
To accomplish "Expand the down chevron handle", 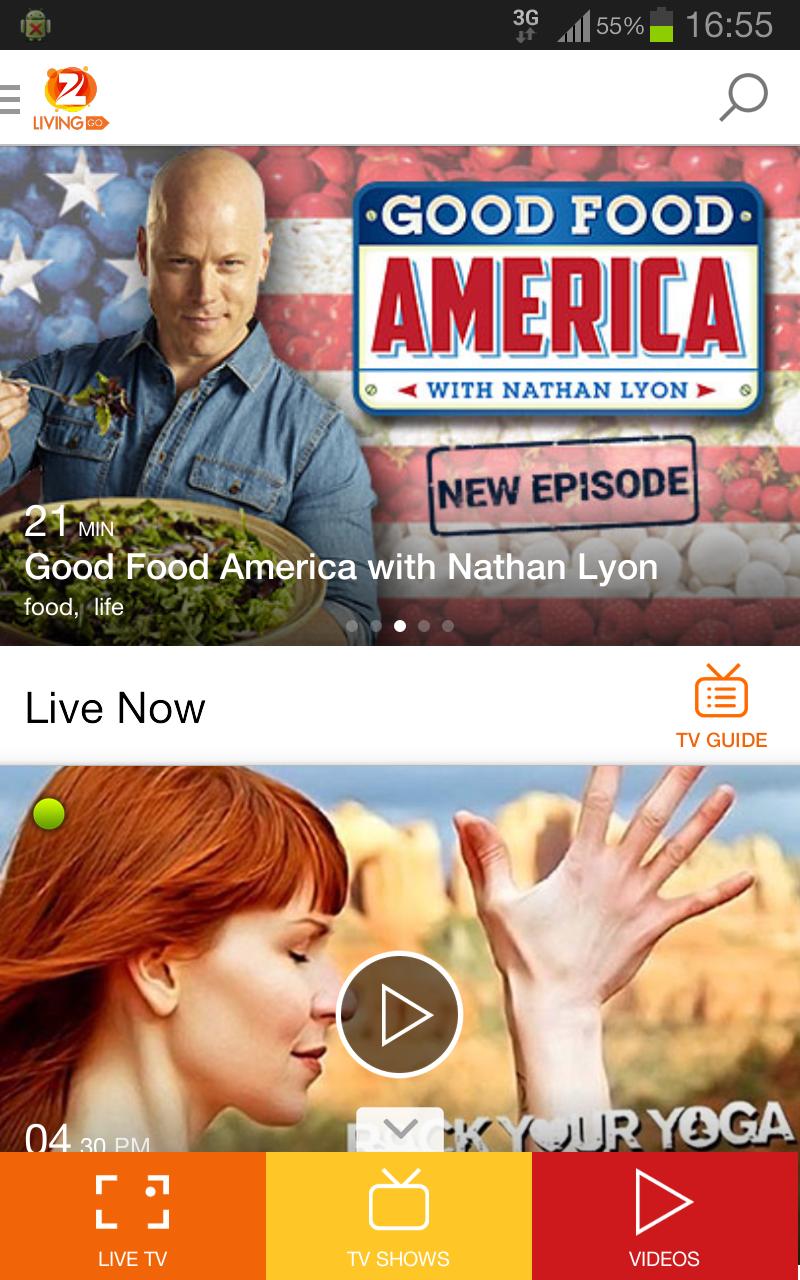I will tap(400, 1130).
